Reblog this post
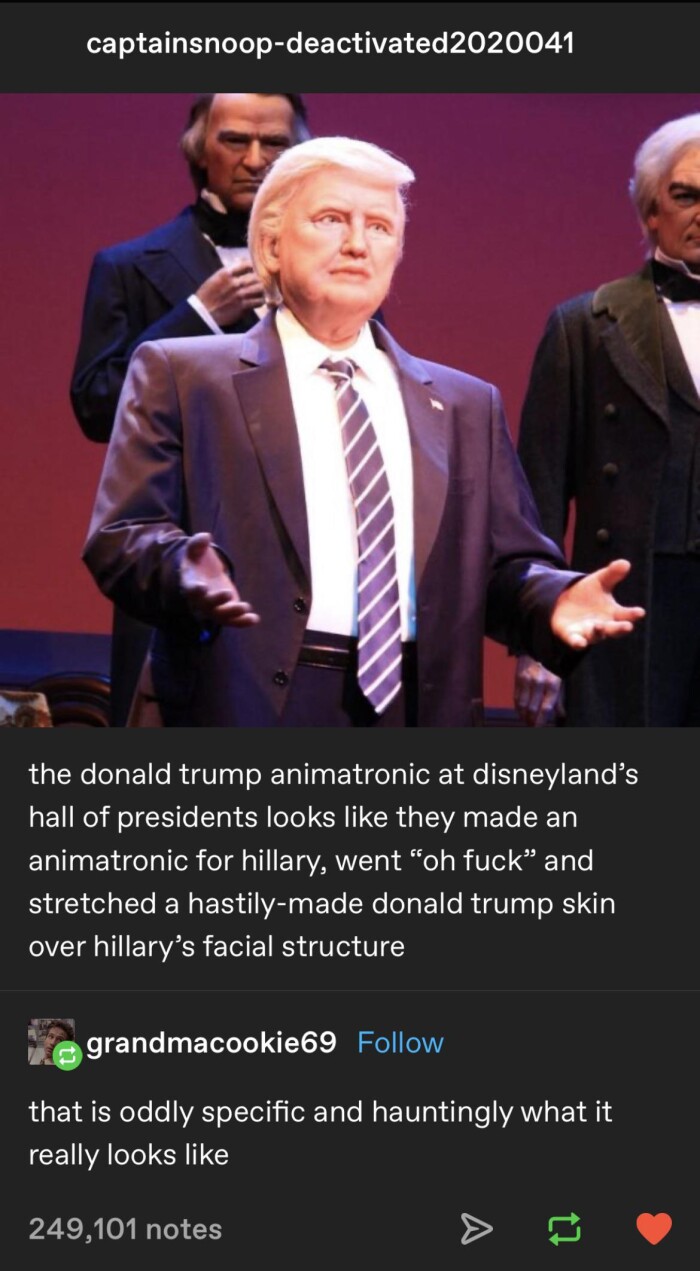 click(564, 1228)
